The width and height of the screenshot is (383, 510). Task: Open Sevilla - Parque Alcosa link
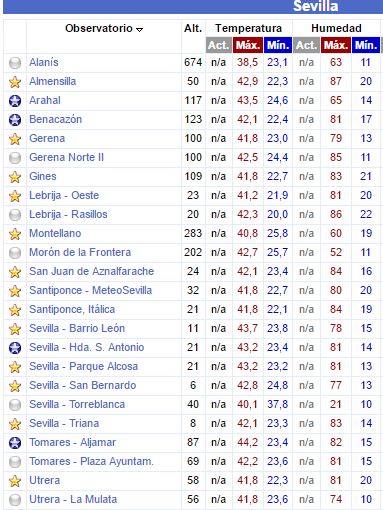84,366
